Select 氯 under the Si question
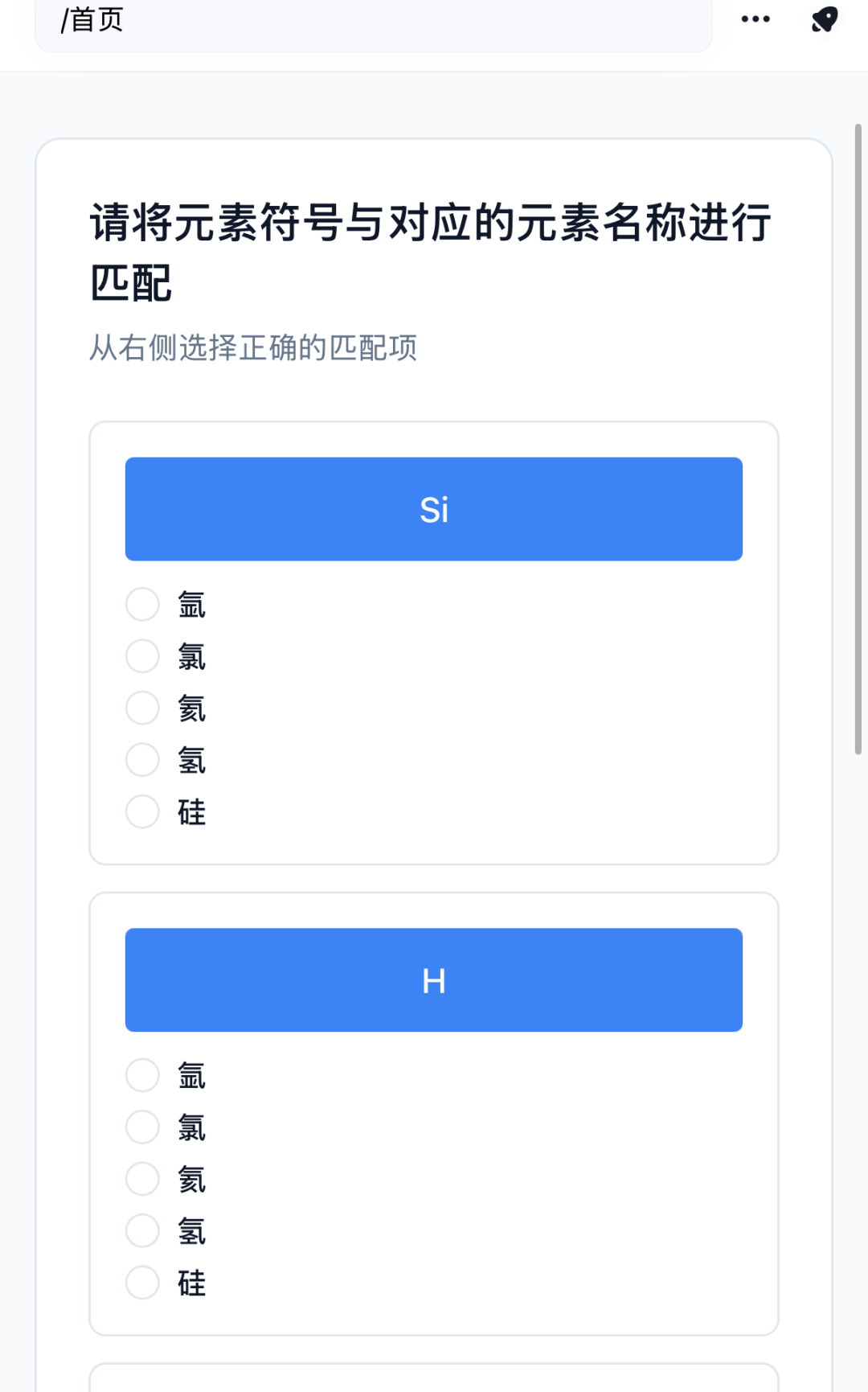 142,656
